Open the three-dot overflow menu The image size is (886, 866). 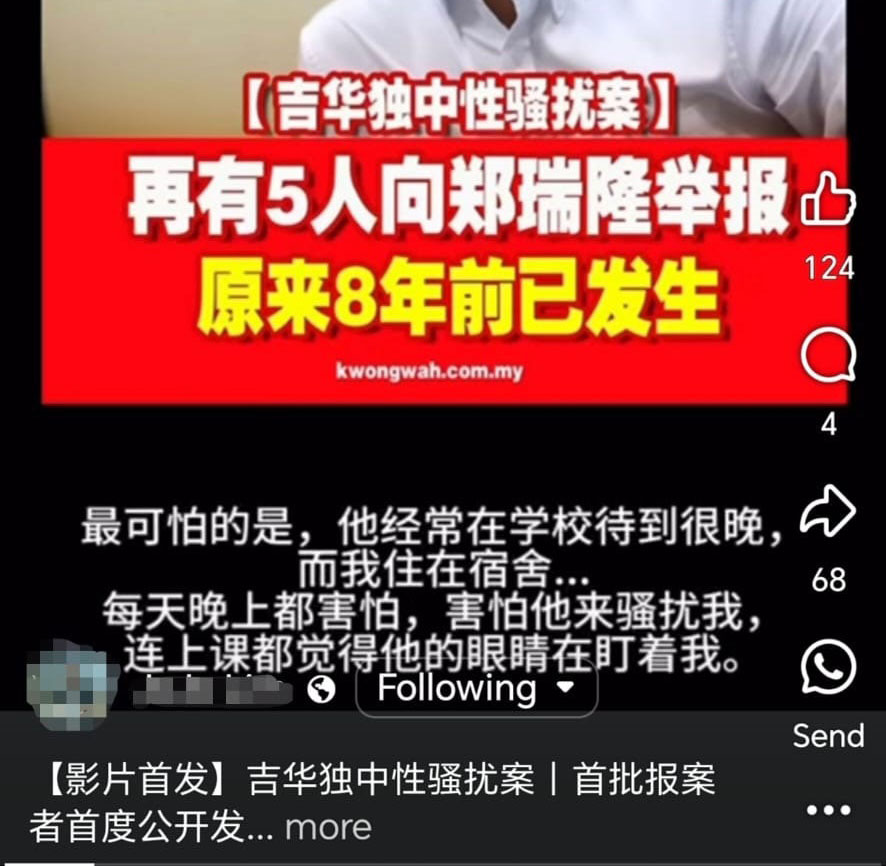[x=828, y=810]
